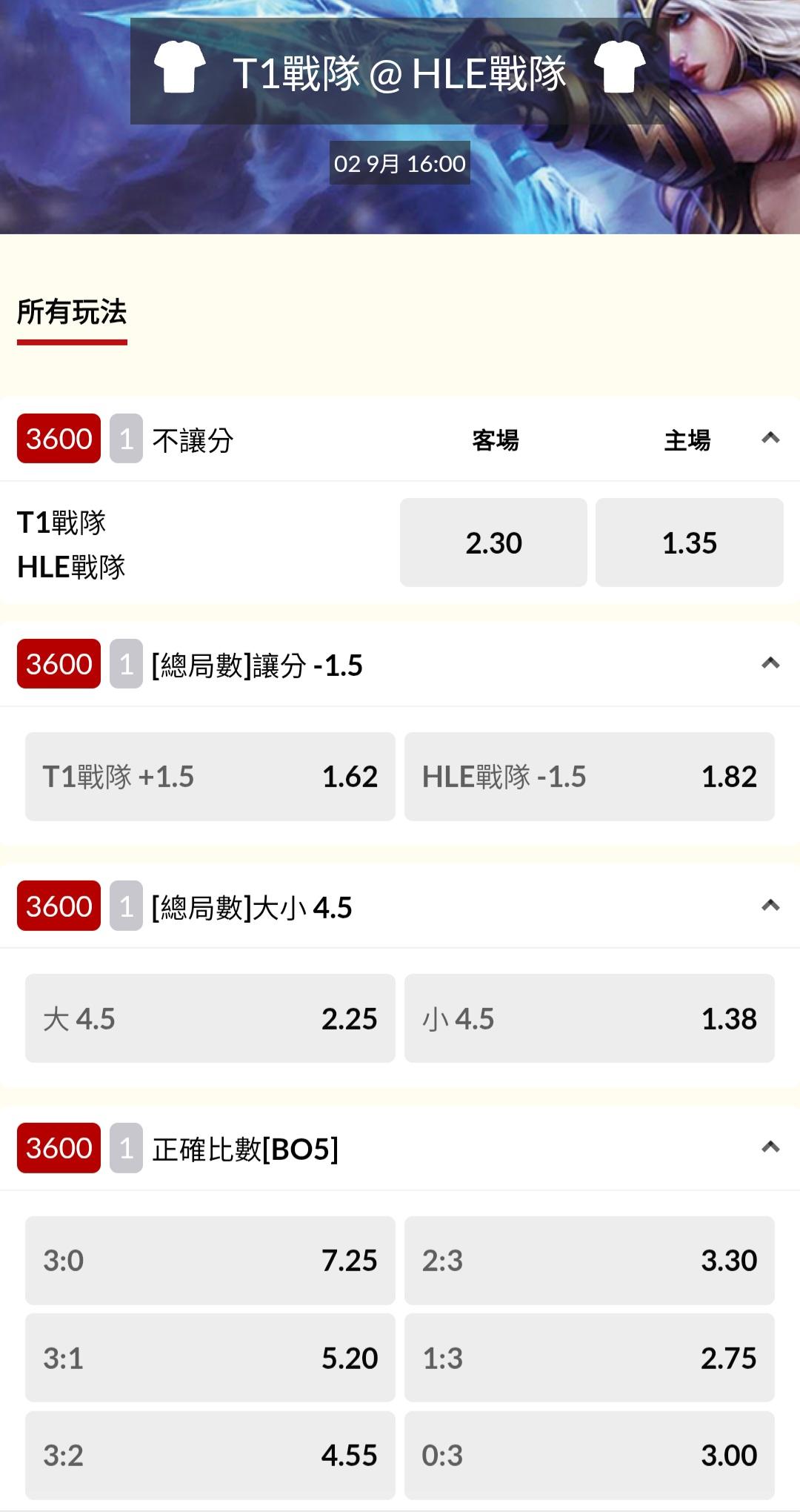Image resolution: width=800 pixels, height=1512 pixels.
Task: Bet on HLE戰隊 -1.5 at 1.82
Action: tap(590, 777)
